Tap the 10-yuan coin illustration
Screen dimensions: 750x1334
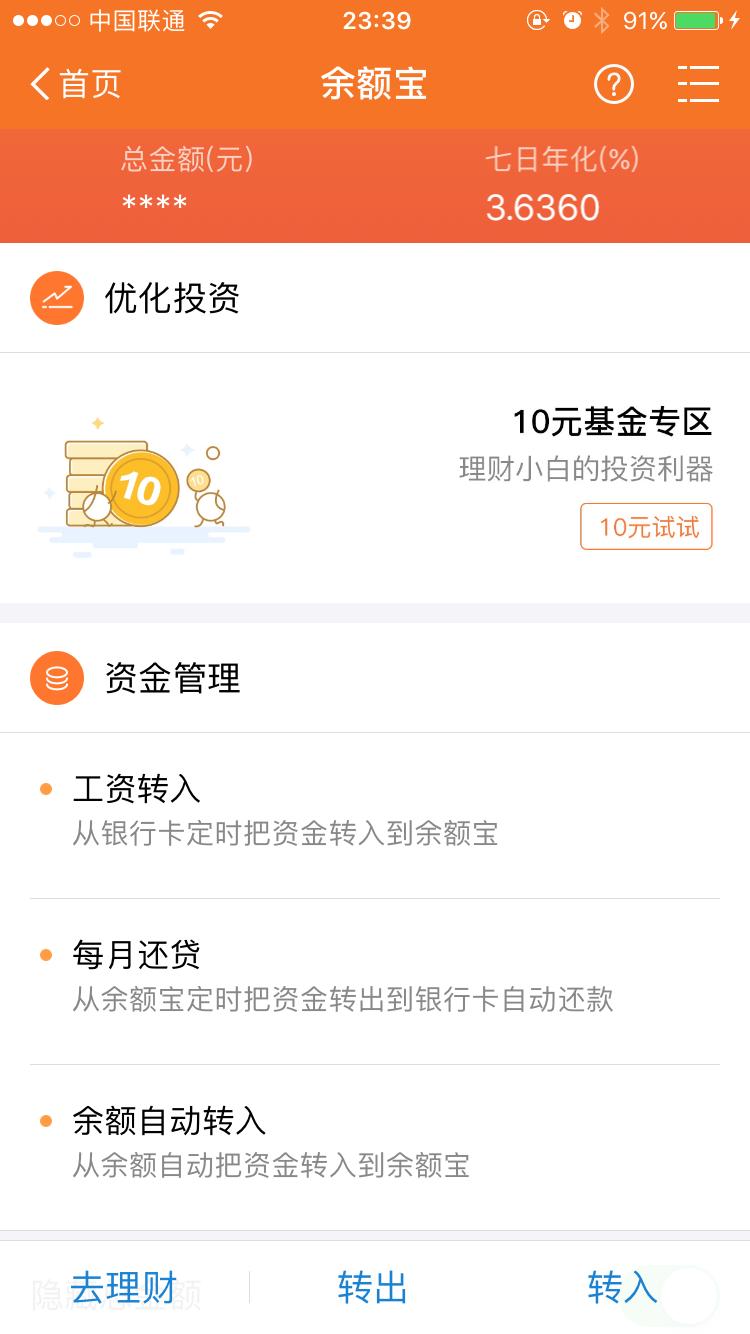coord(140,485)
